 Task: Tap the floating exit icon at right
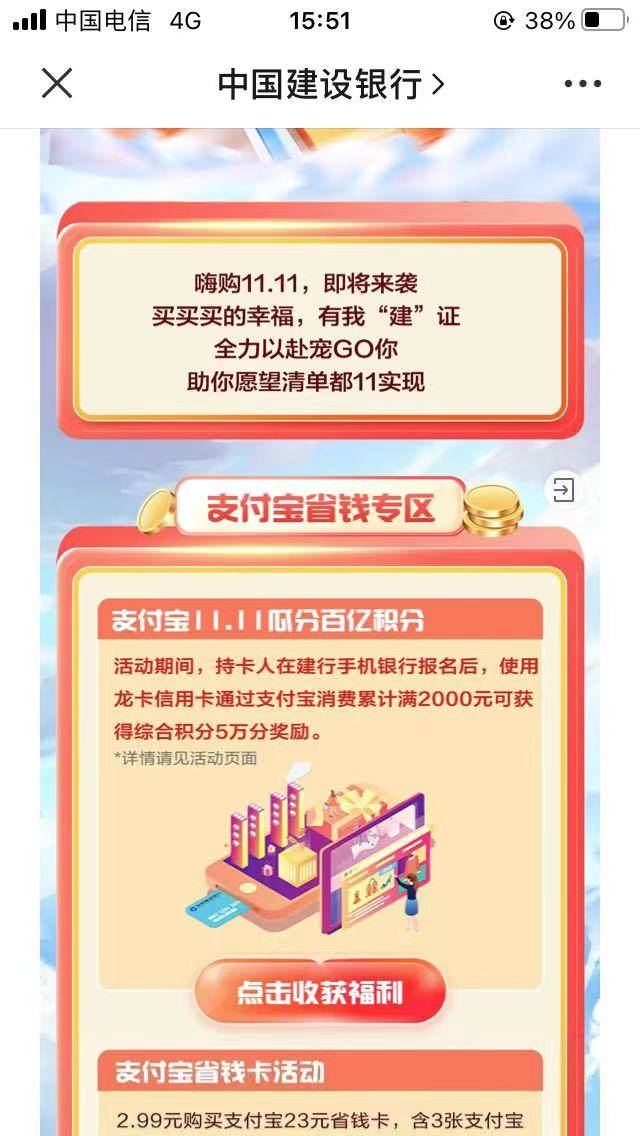pyautogui.click(x=563, y=490)
